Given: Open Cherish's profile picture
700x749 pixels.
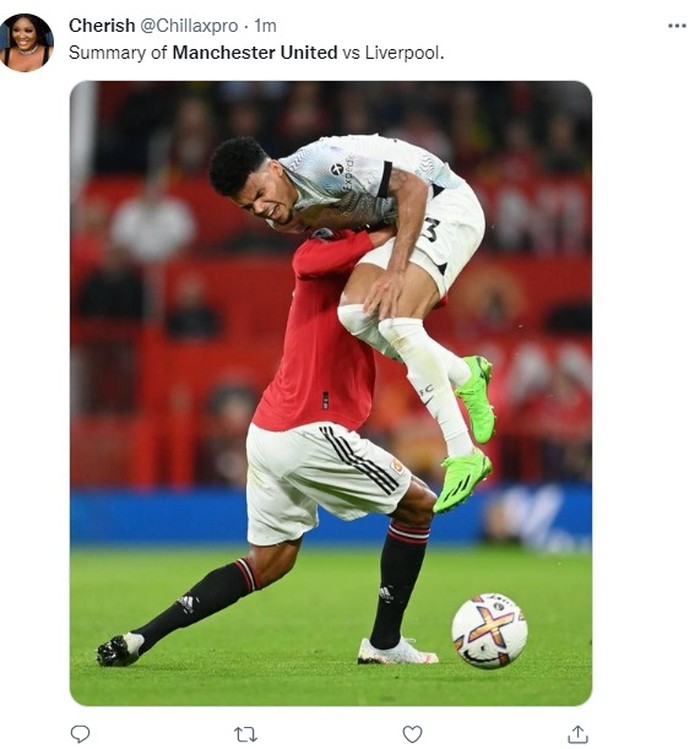Looking at the screenshot, I should click(26, 41).
